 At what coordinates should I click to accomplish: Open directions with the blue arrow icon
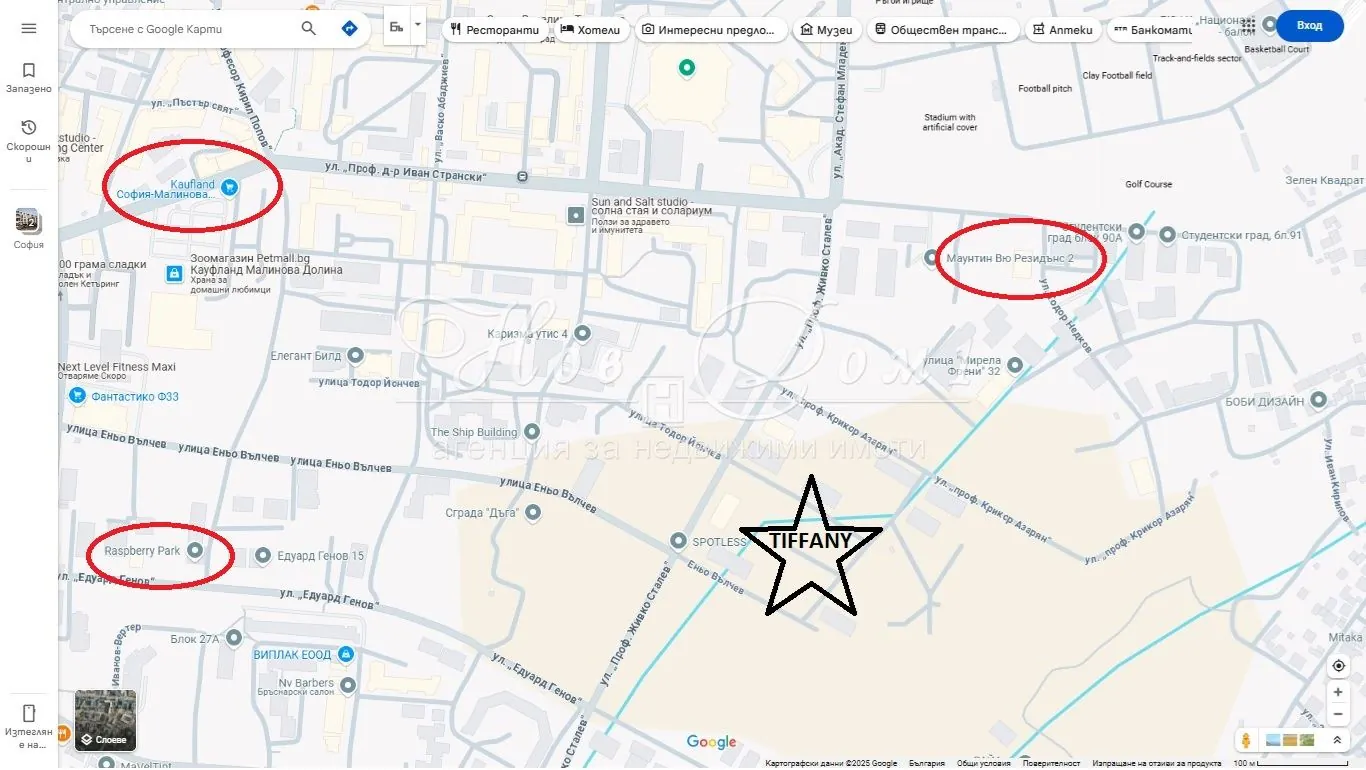coord(349,28)
